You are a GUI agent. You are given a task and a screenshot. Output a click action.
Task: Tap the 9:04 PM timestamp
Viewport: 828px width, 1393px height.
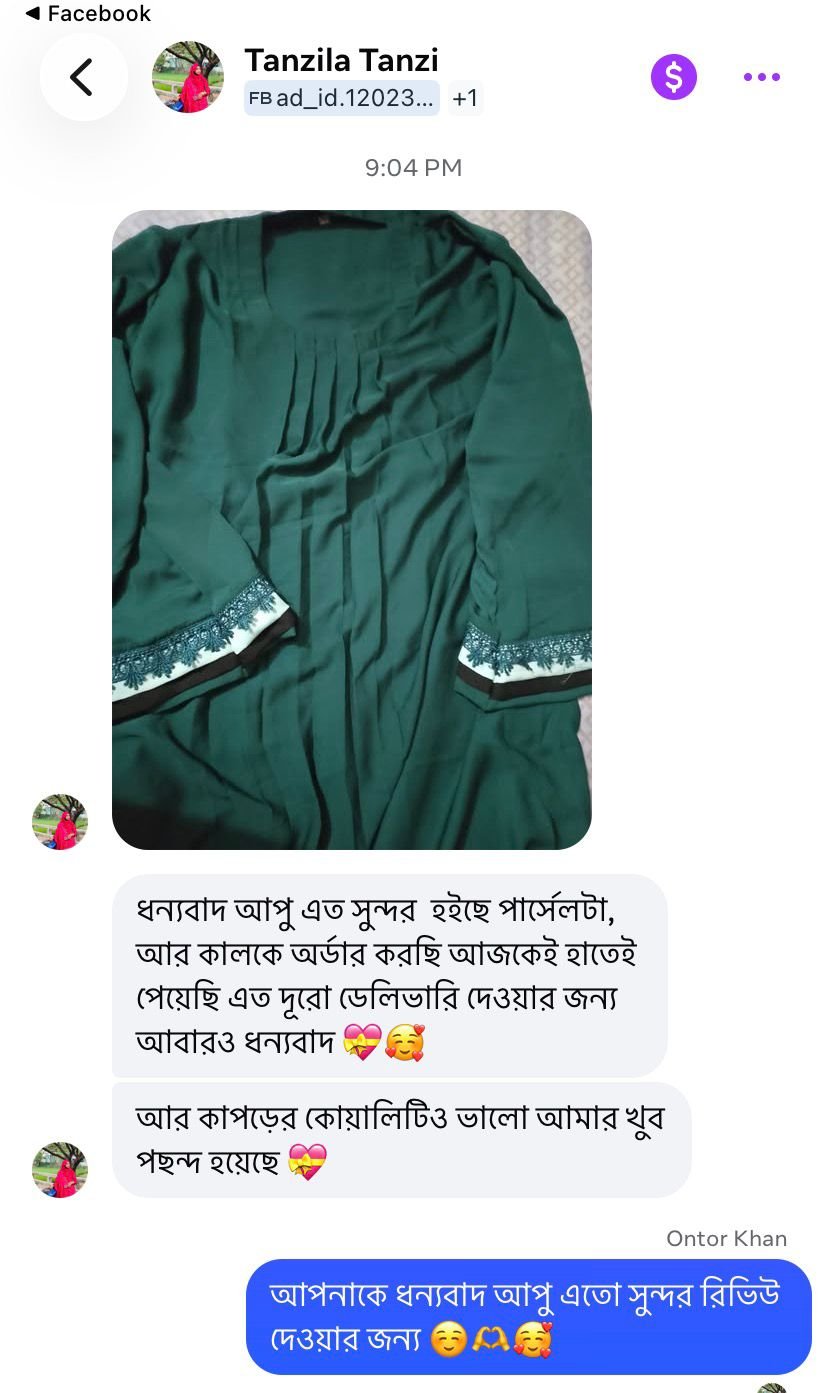coord(413,167)
